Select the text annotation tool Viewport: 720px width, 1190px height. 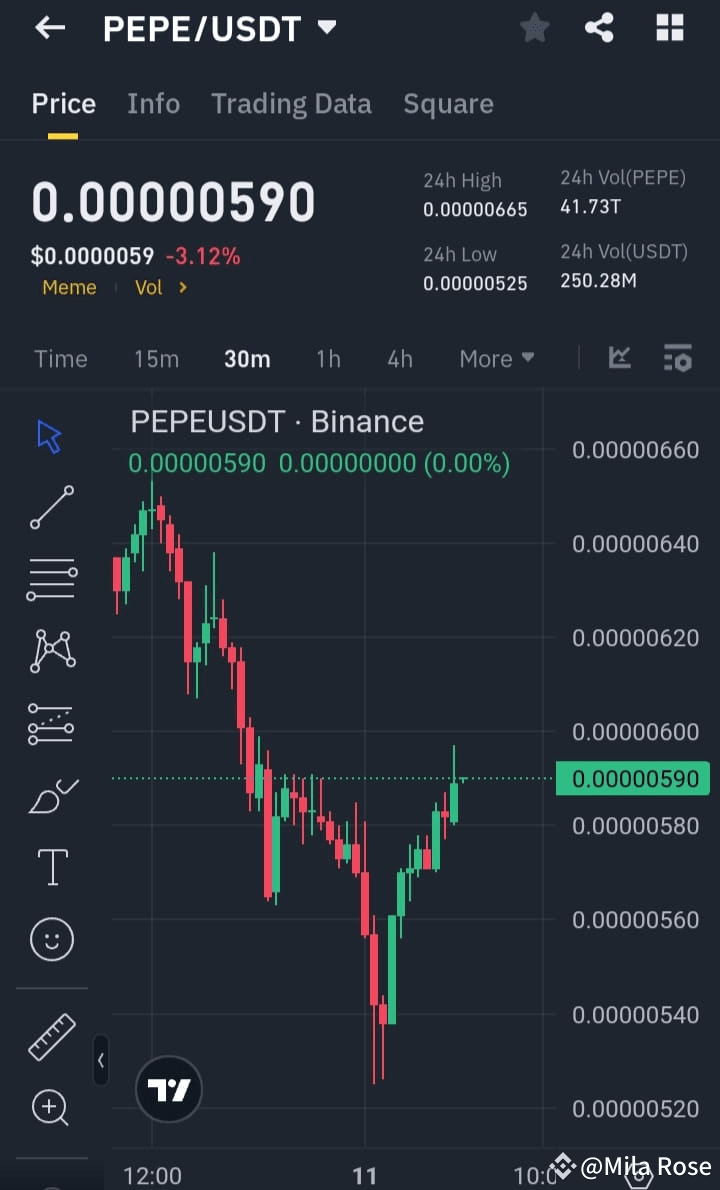[x=50, y=867]
